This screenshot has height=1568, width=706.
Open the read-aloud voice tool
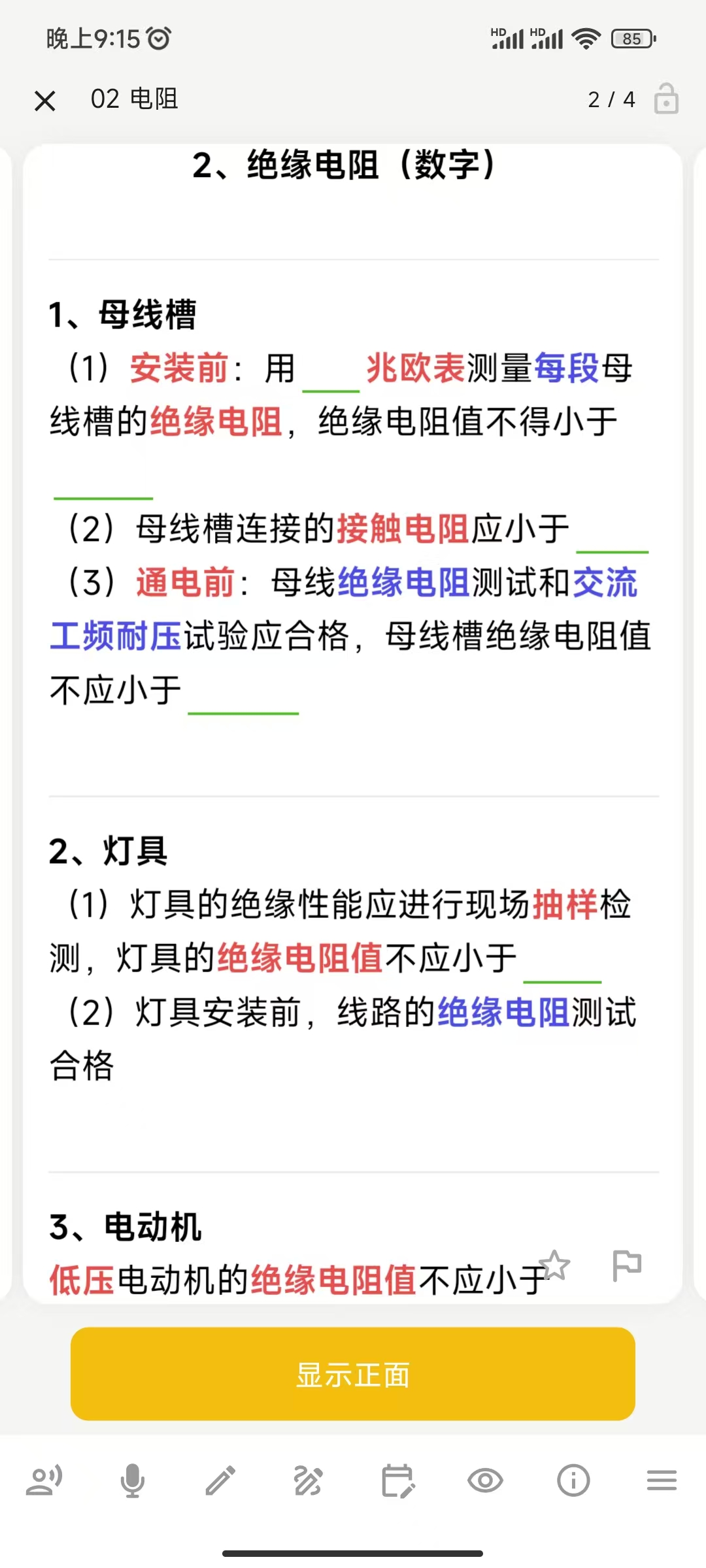pyautogui.click(x=44, y=1480)
